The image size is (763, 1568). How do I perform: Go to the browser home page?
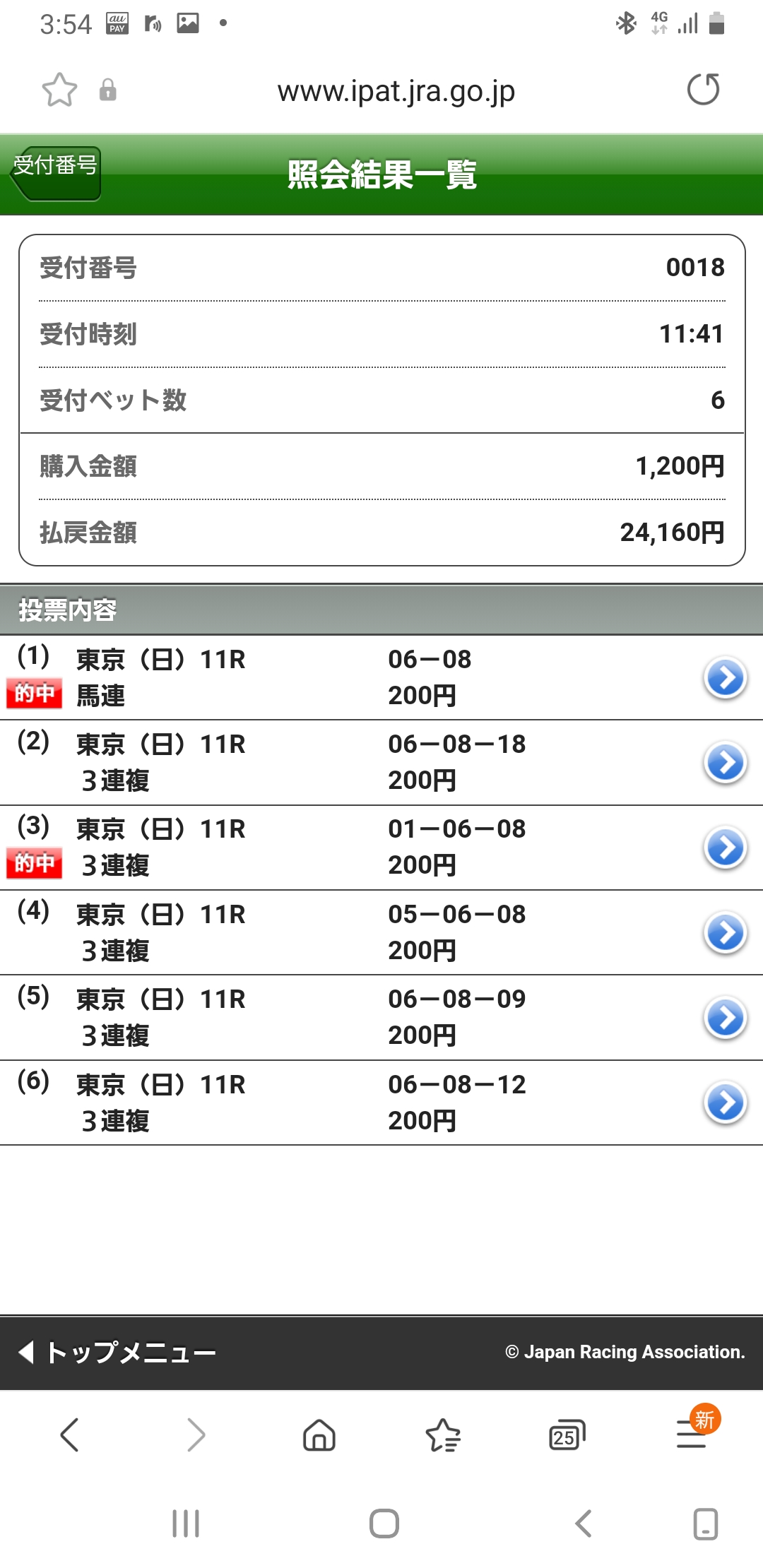[319, 1435]
